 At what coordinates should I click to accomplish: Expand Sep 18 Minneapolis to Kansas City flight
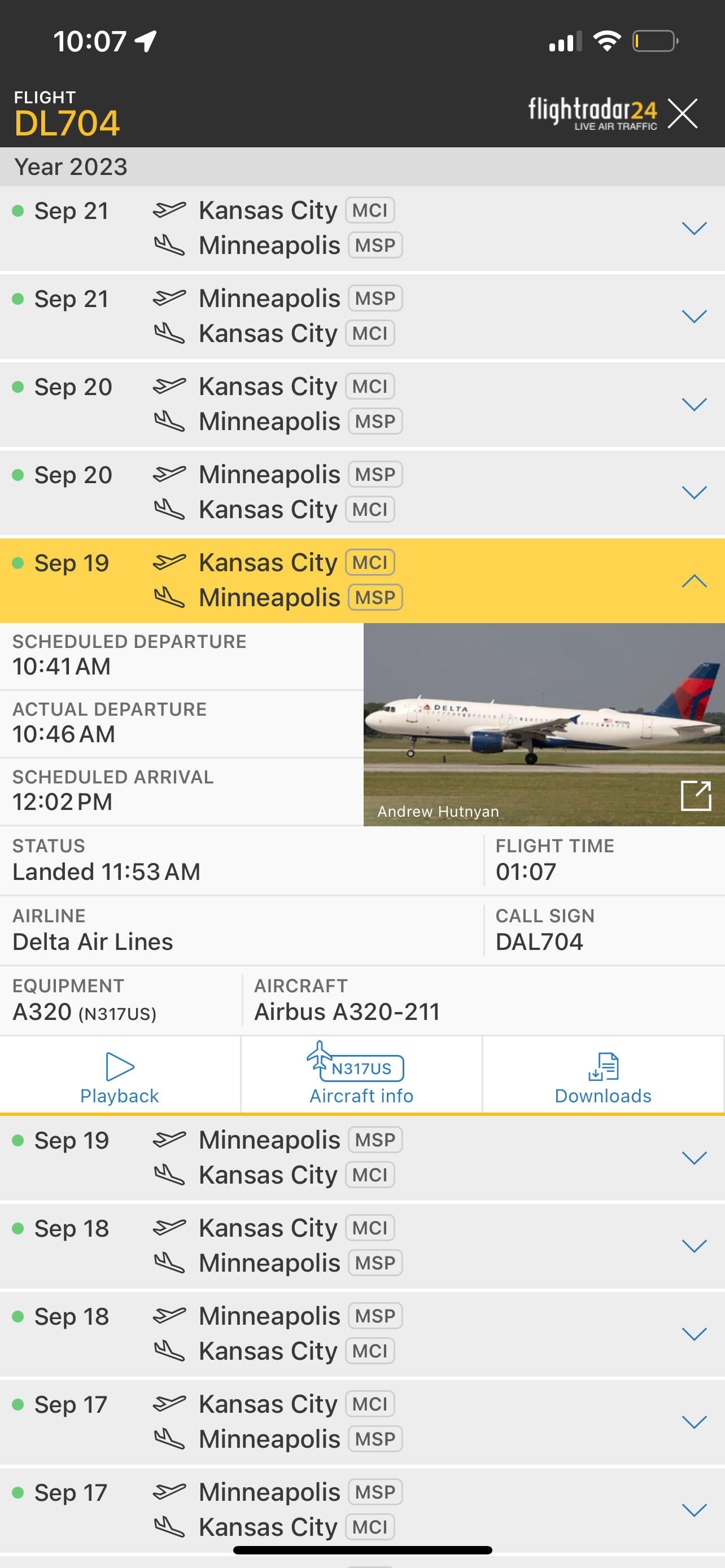[x=693, y=1334]
